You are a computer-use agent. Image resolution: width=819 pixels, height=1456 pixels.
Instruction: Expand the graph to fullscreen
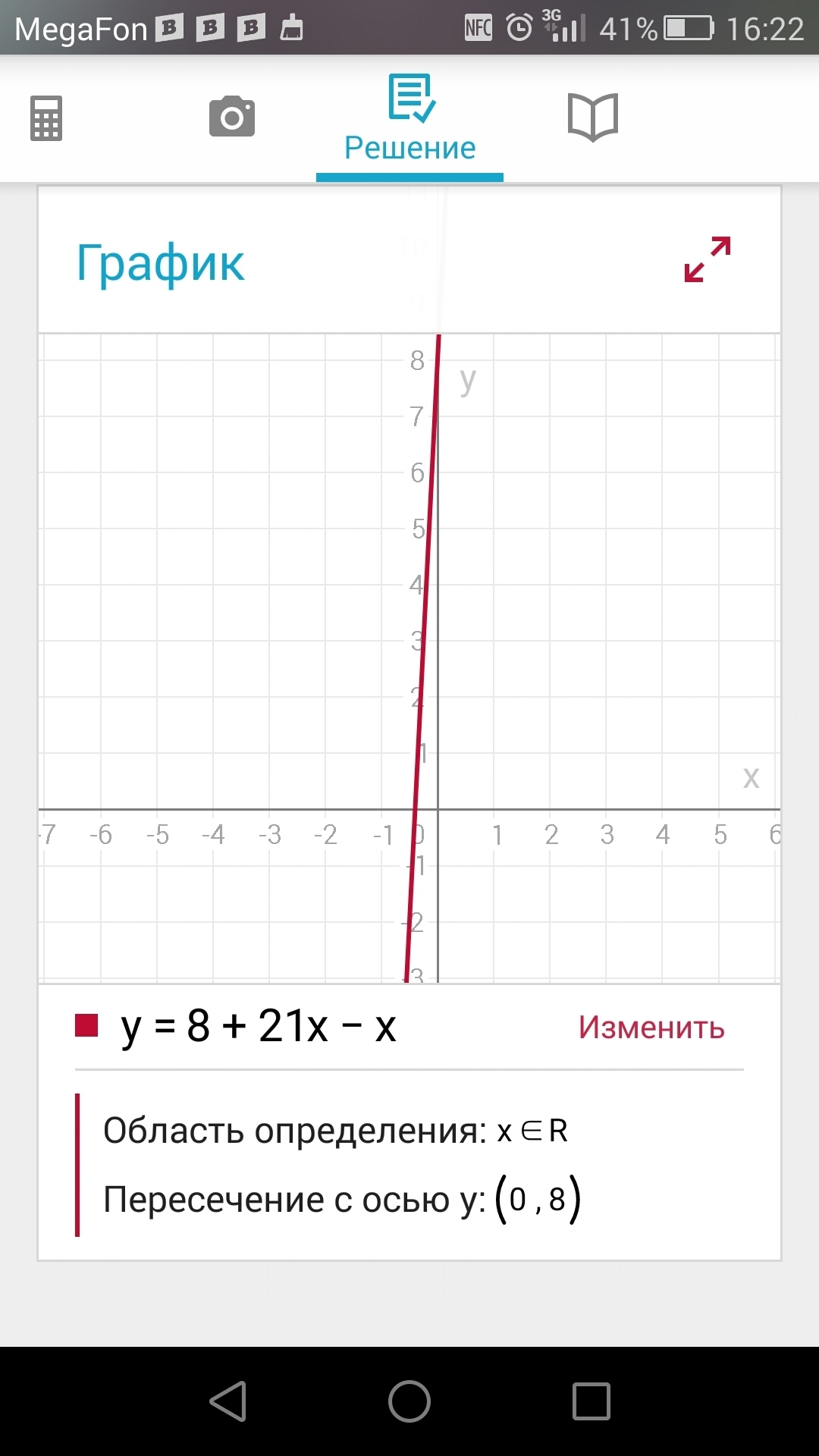(x=707, y=259)
